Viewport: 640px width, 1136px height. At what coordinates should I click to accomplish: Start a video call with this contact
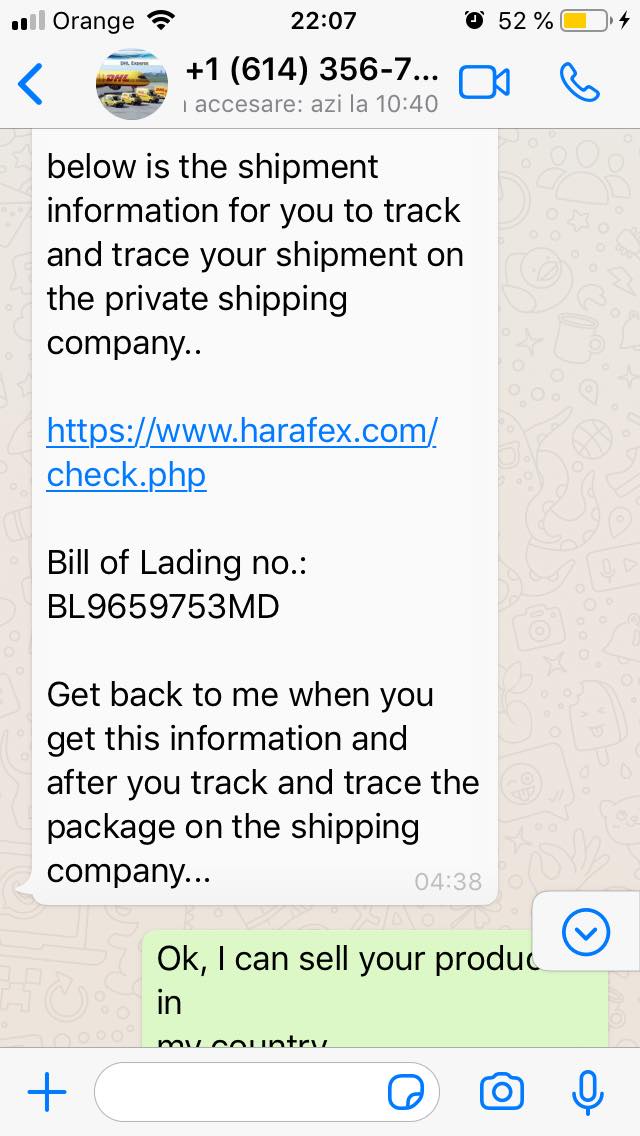tap(484, 83)
